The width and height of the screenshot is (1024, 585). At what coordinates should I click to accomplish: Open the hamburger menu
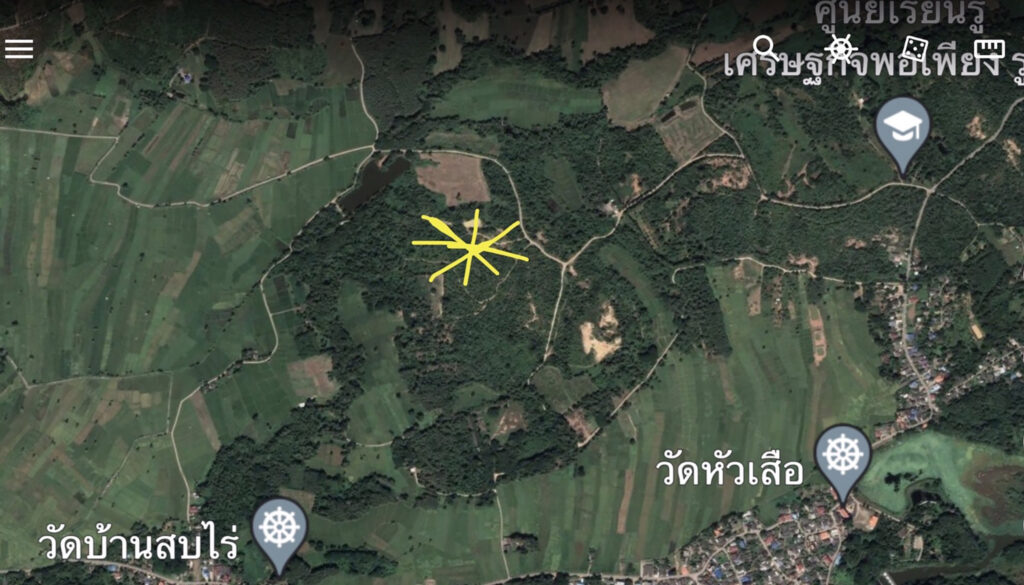tap(19, 49)
